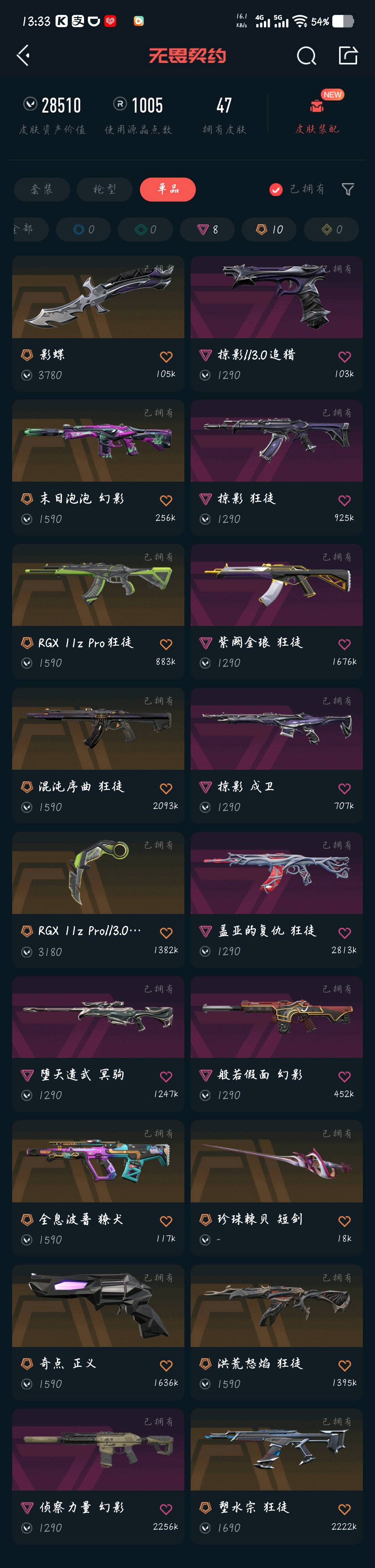
Task: Share this skin inventory page
Action: point(348,55)
